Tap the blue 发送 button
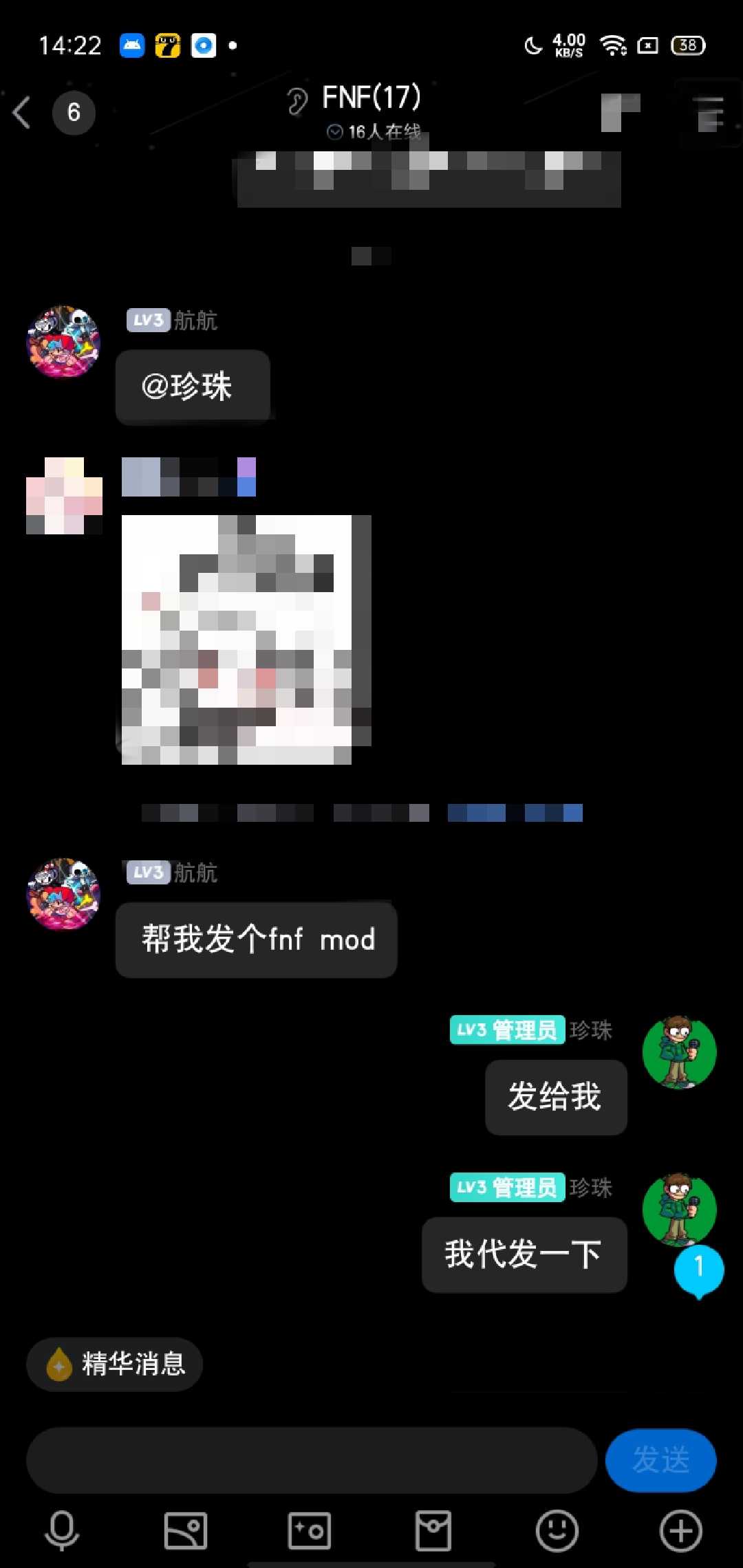Screen dimensions: 743x1568 660,1459
